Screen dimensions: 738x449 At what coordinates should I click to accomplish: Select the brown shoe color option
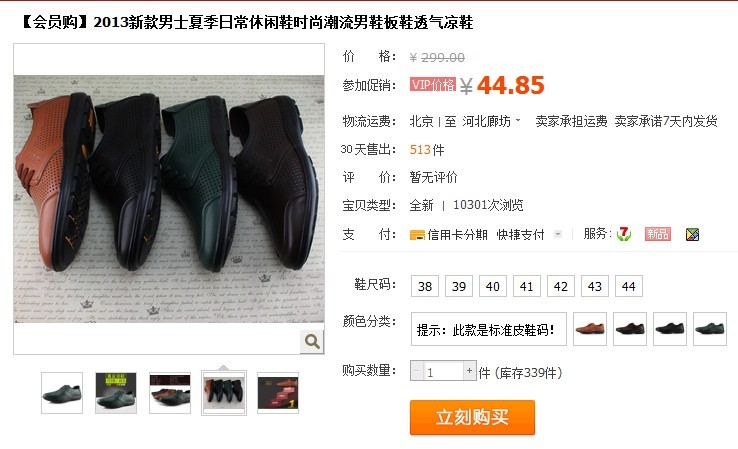[x=590, y=328]
